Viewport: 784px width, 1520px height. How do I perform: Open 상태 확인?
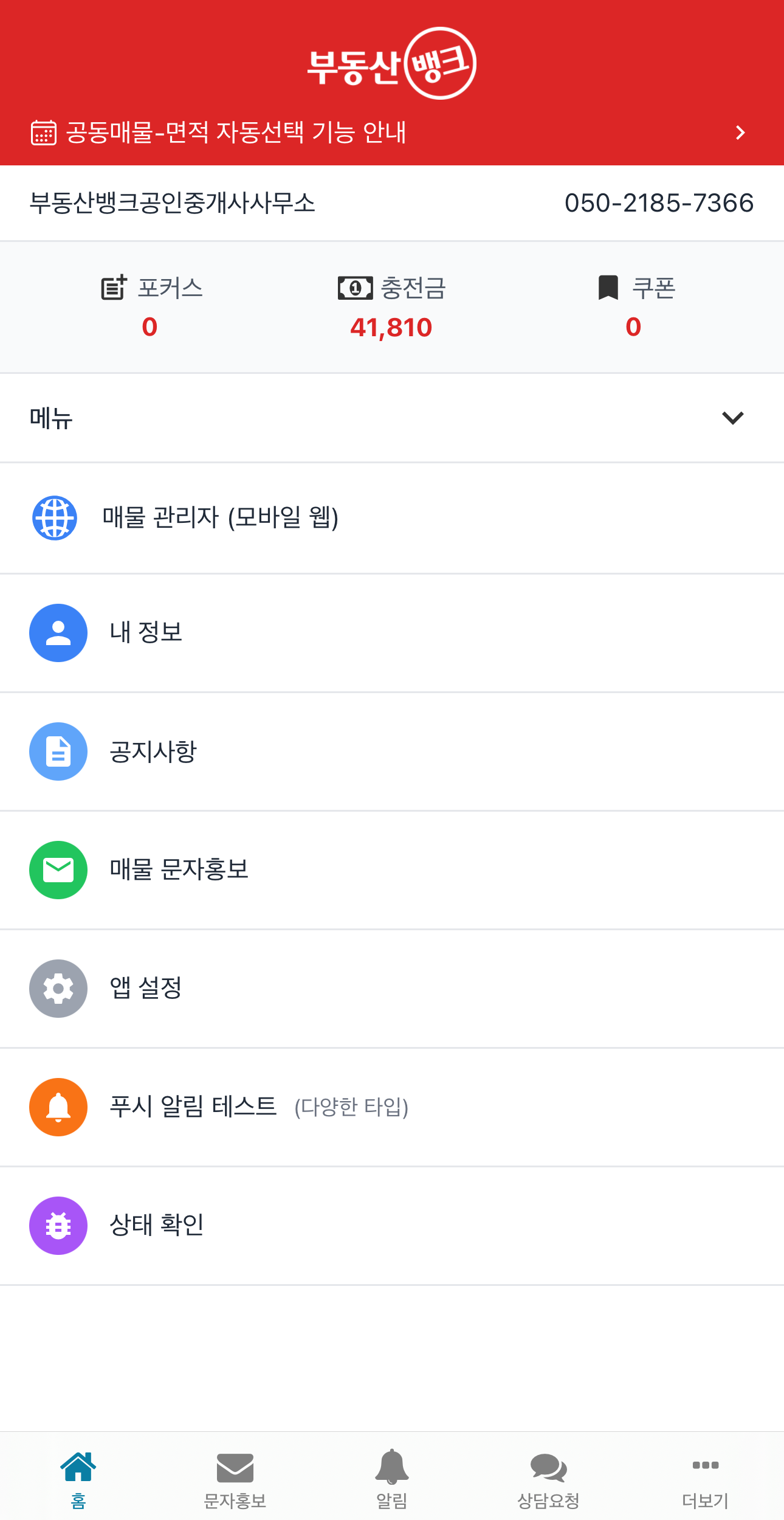(x=157, y=1226)
